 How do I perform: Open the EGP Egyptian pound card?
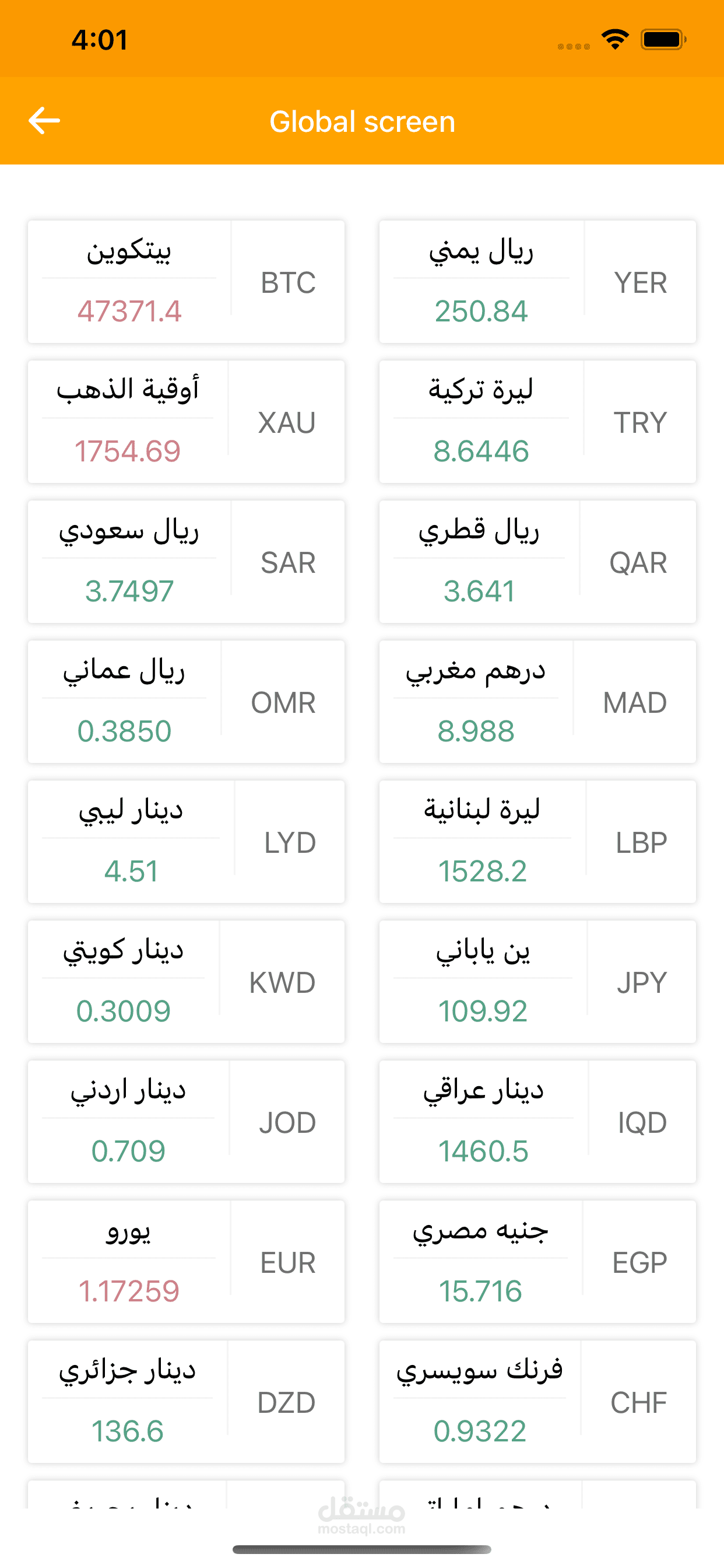click(x=537, y=1262)
